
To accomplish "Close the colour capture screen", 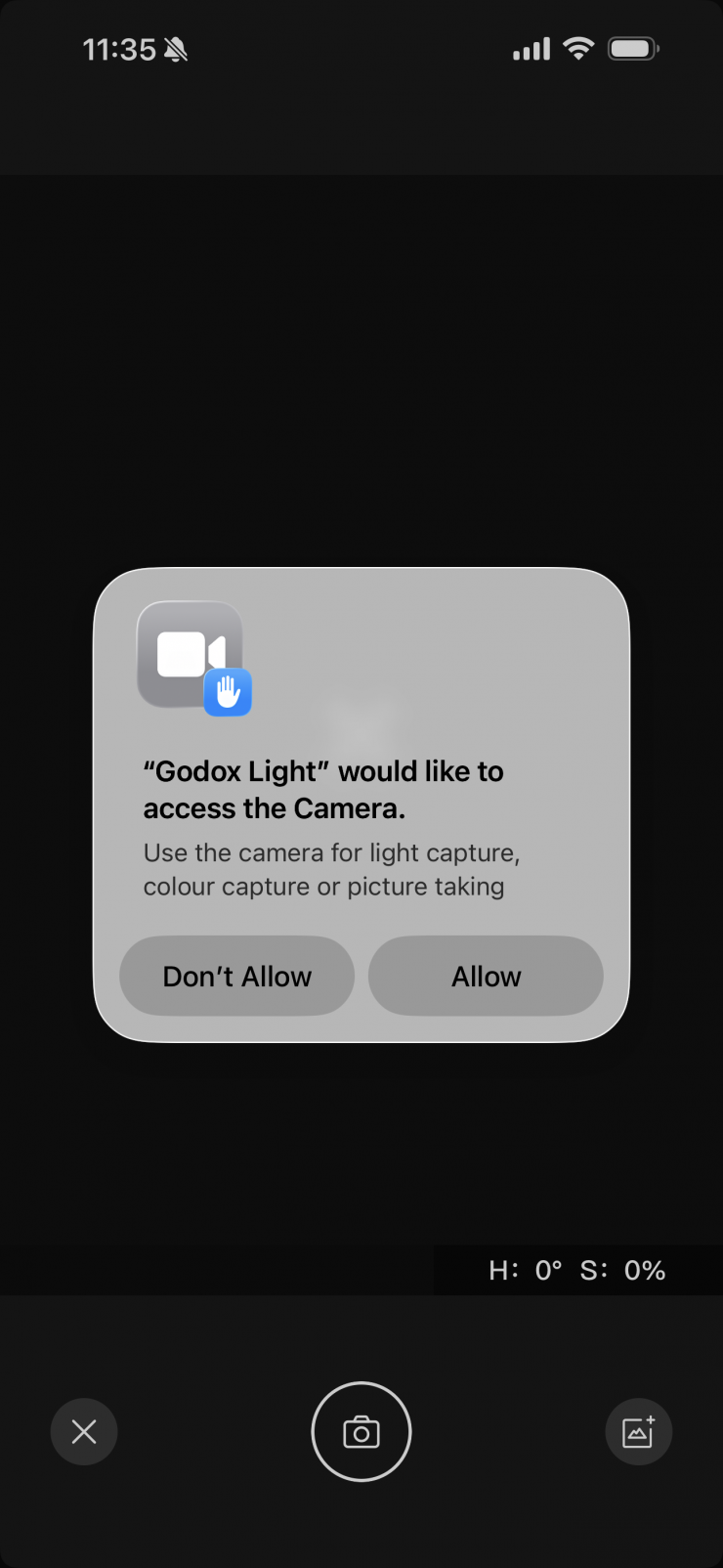I will (x=84, y=1432).
